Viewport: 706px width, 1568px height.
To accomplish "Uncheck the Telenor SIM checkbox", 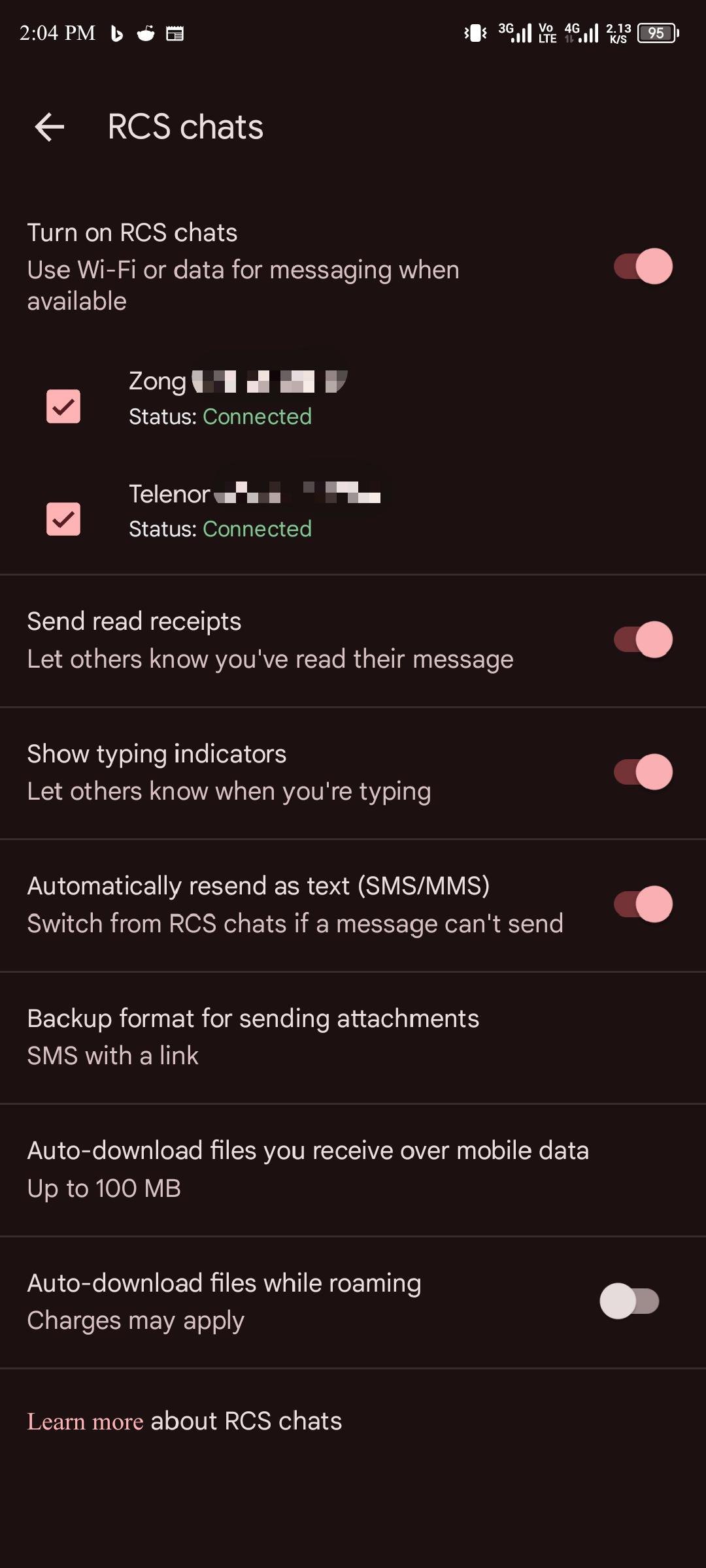I will [x=63, y=519].
